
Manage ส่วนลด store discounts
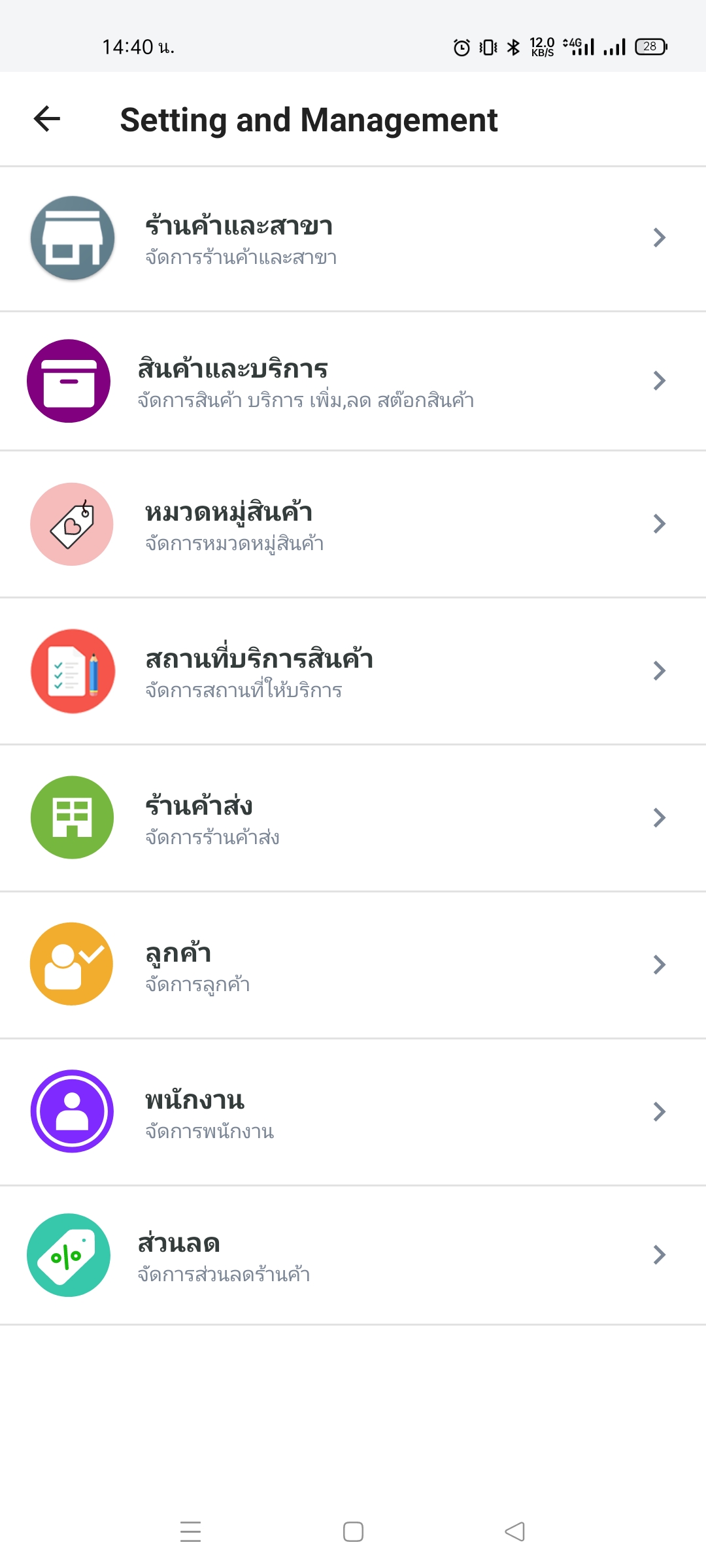[x=353, y=1256]
